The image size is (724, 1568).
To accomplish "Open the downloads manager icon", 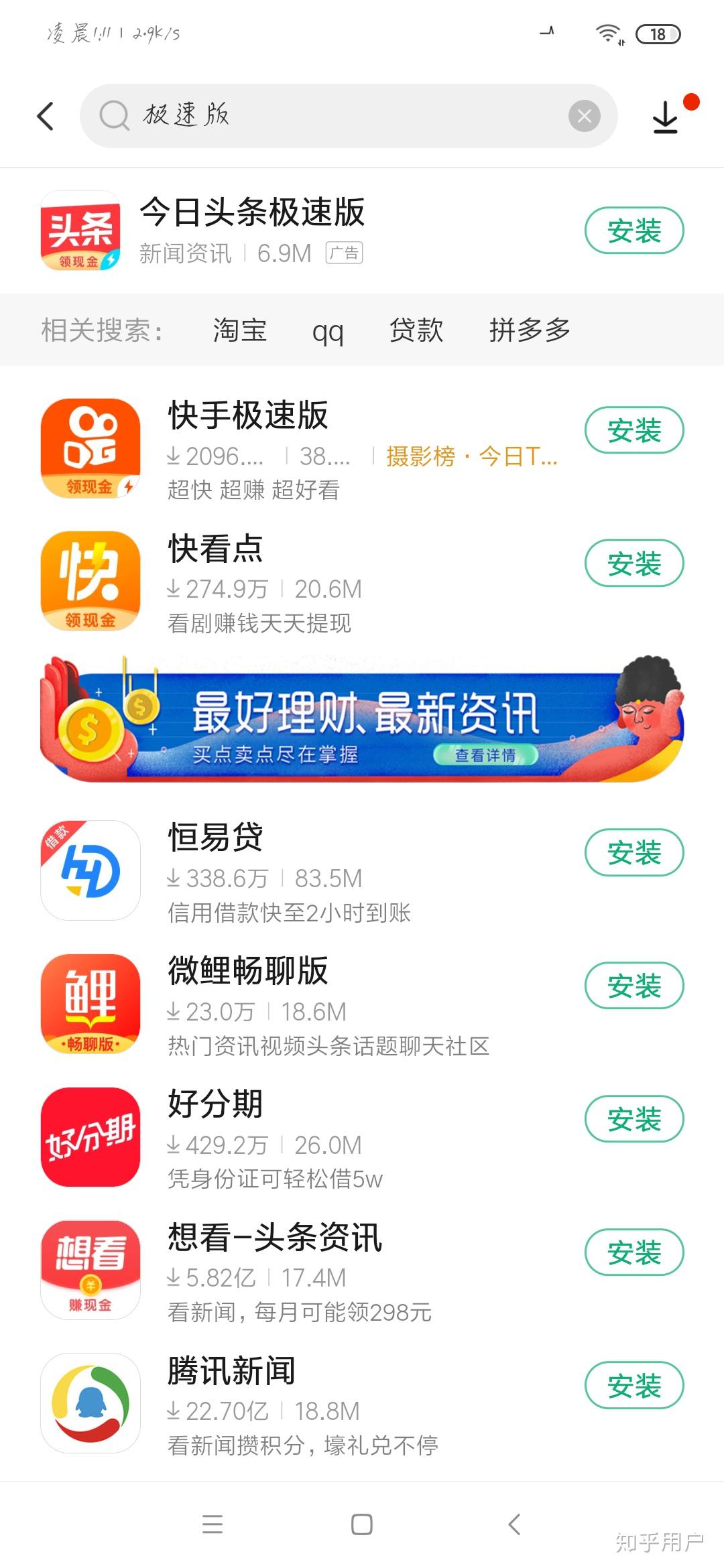I will pyautogui.click(x=666, y=117).
